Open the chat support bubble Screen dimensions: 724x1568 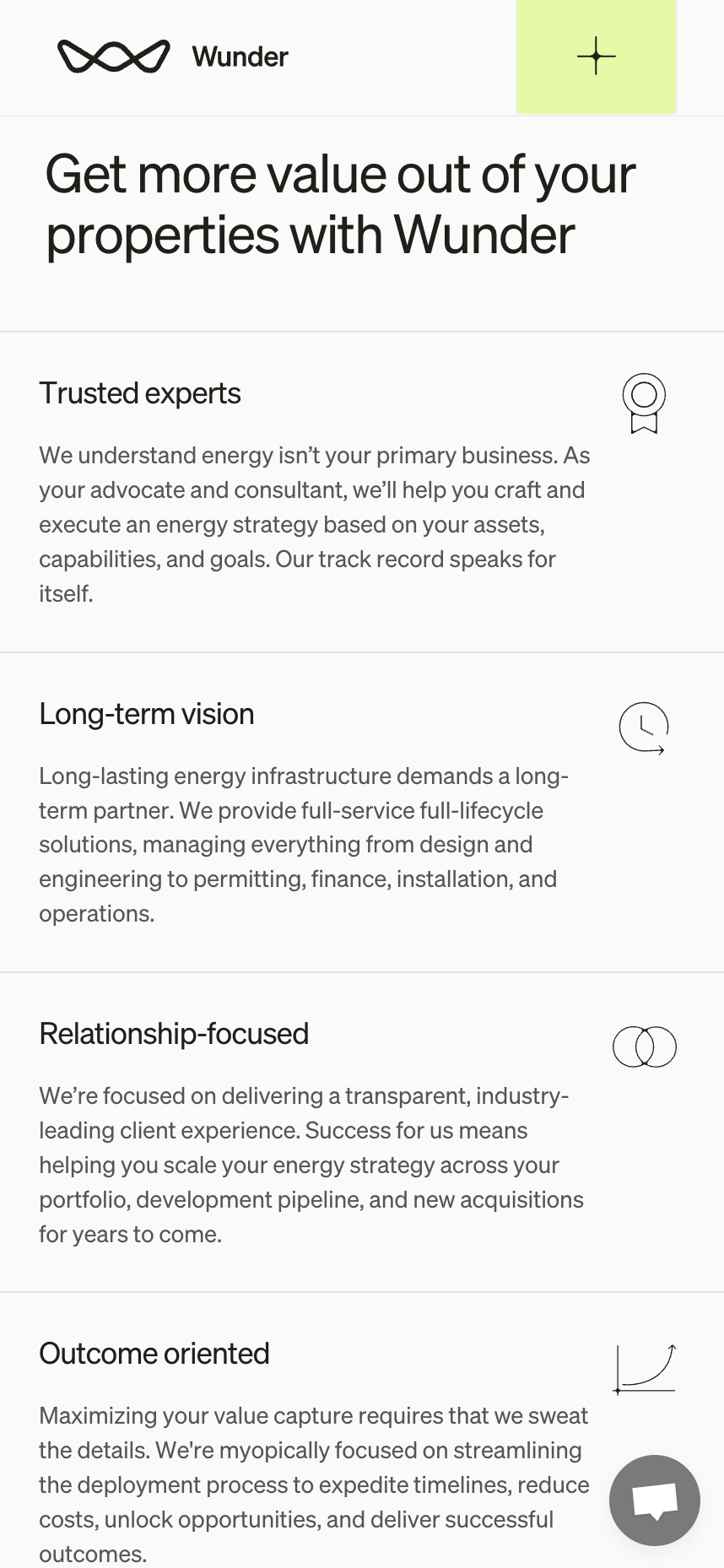(x=654, y=1500)
